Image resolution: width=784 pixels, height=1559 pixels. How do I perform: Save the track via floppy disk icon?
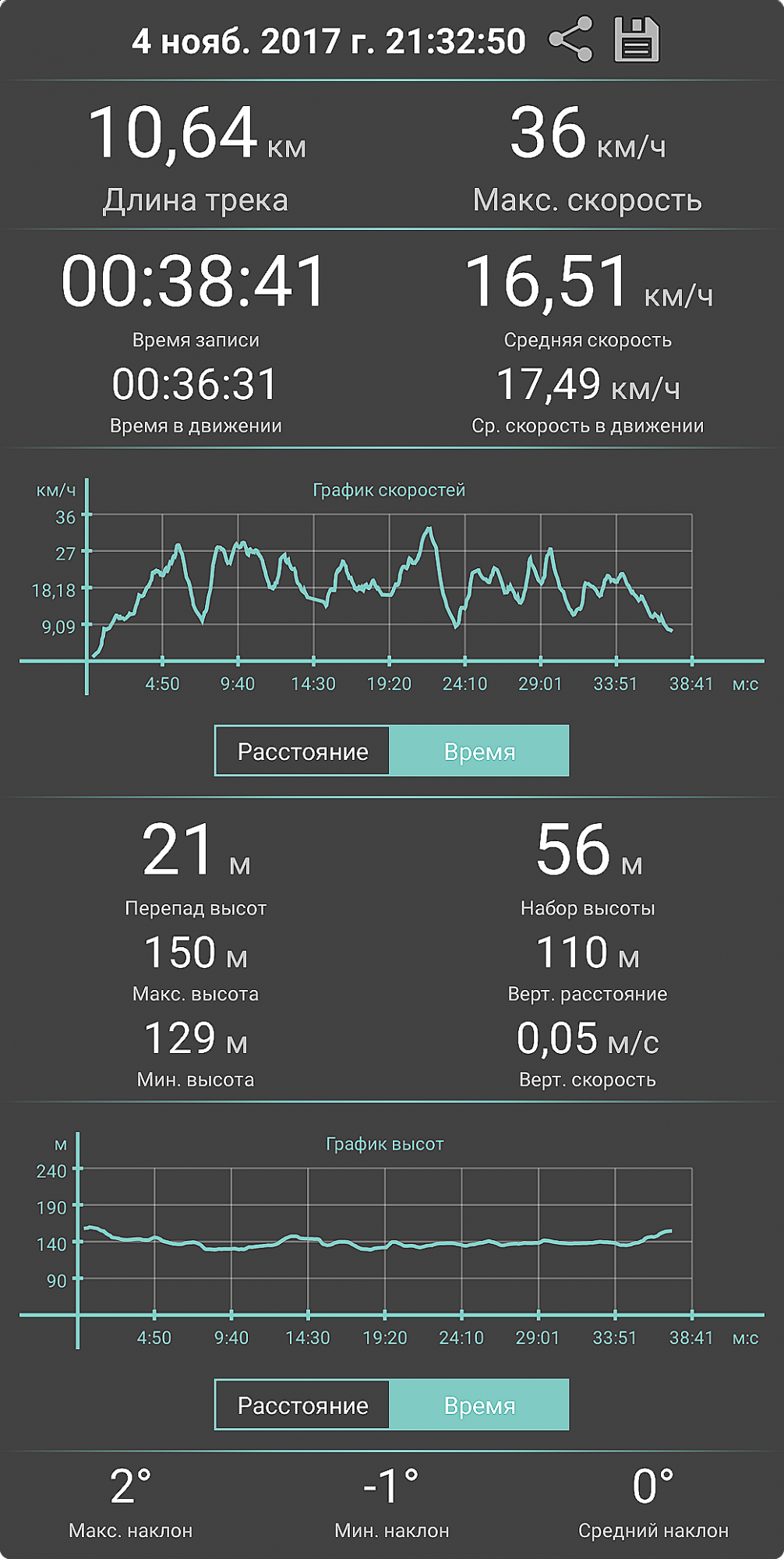click(637, 40)
